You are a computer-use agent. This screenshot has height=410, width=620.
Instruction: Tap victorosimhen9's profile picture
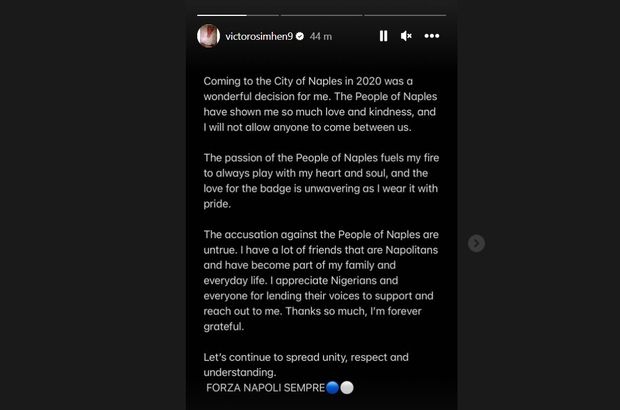[x=208, y=36]
